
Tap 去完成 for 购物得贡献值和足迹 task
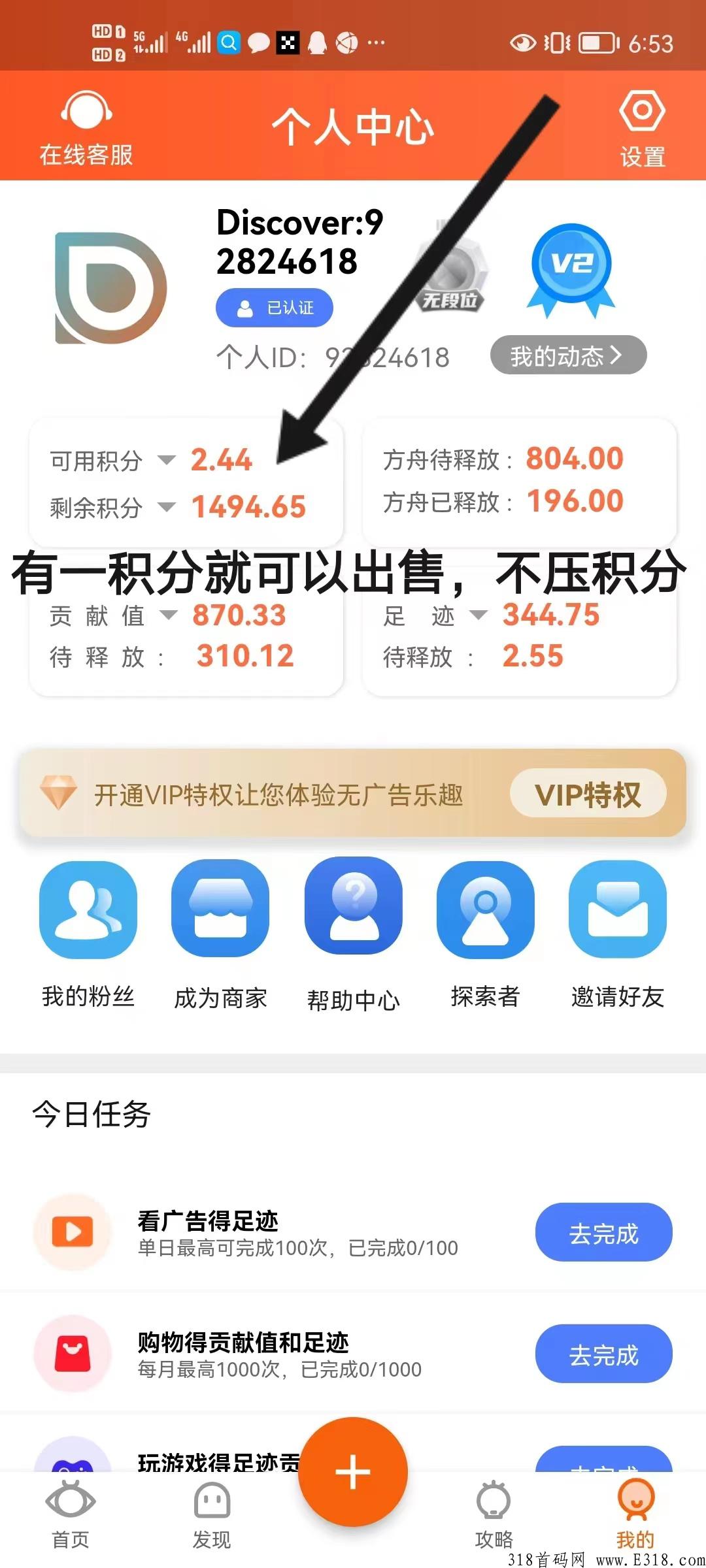603,1354
